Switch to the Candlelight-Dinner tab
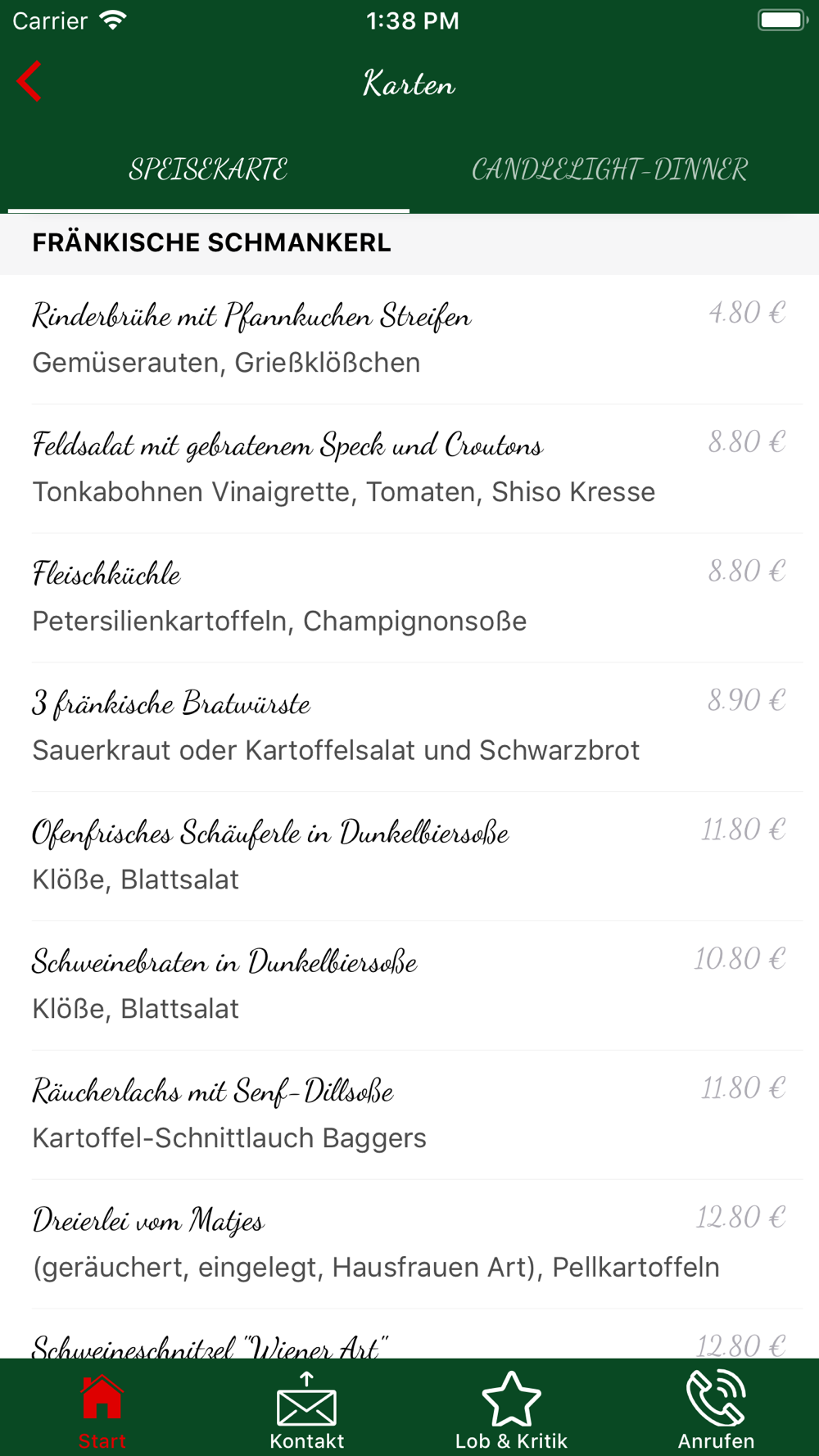The image size is (819, 1456). click(609, 170)
